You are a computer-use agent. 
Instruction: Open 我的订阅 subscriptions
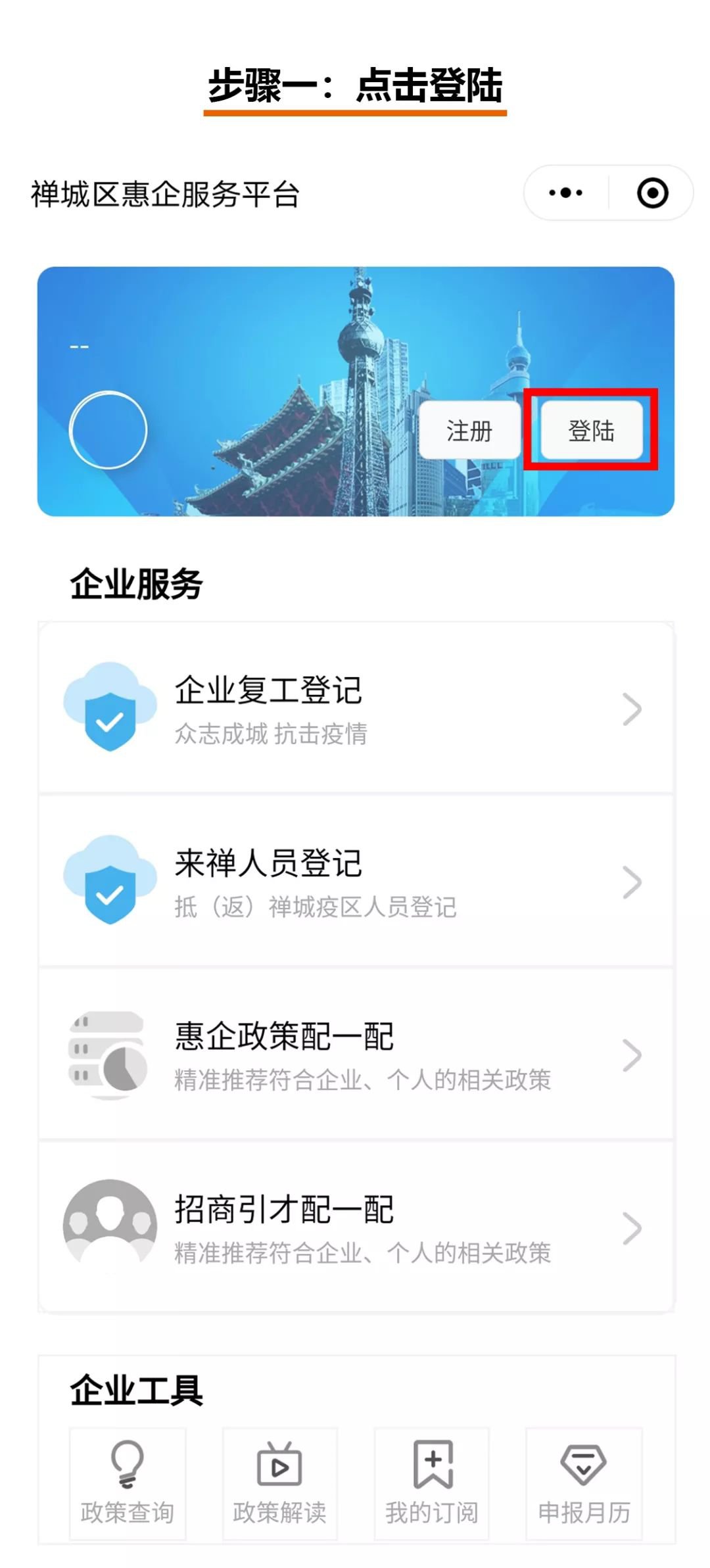432,1483
